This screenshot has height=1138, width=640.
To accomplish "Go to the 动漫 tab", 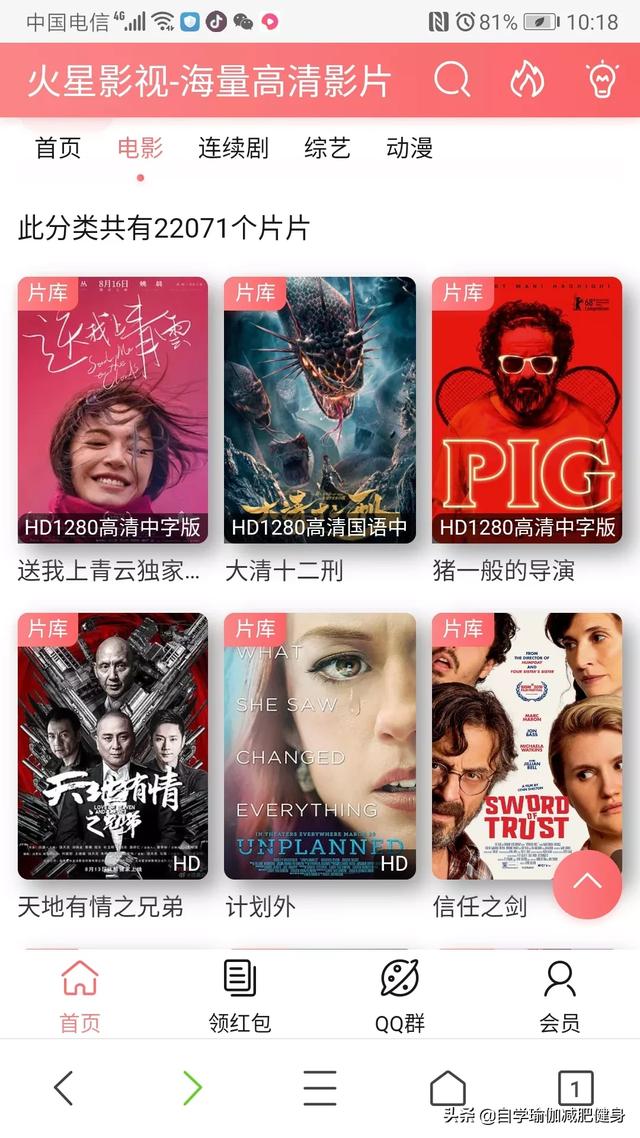I will (409, 149).
